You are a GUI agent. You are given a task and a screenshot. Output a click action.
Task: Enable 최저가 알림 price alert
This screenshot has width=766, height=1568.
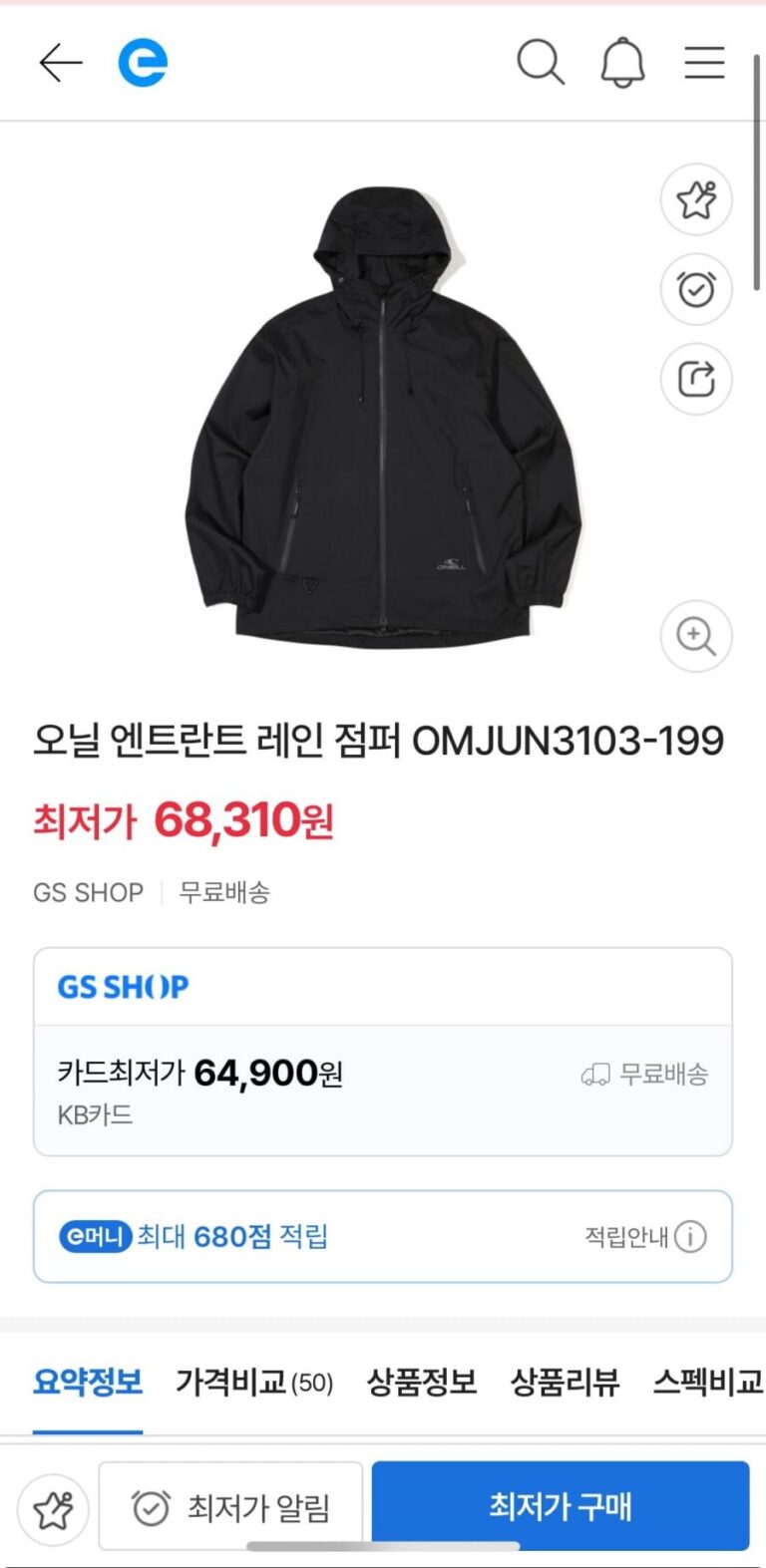click(x=230, y=1507)
